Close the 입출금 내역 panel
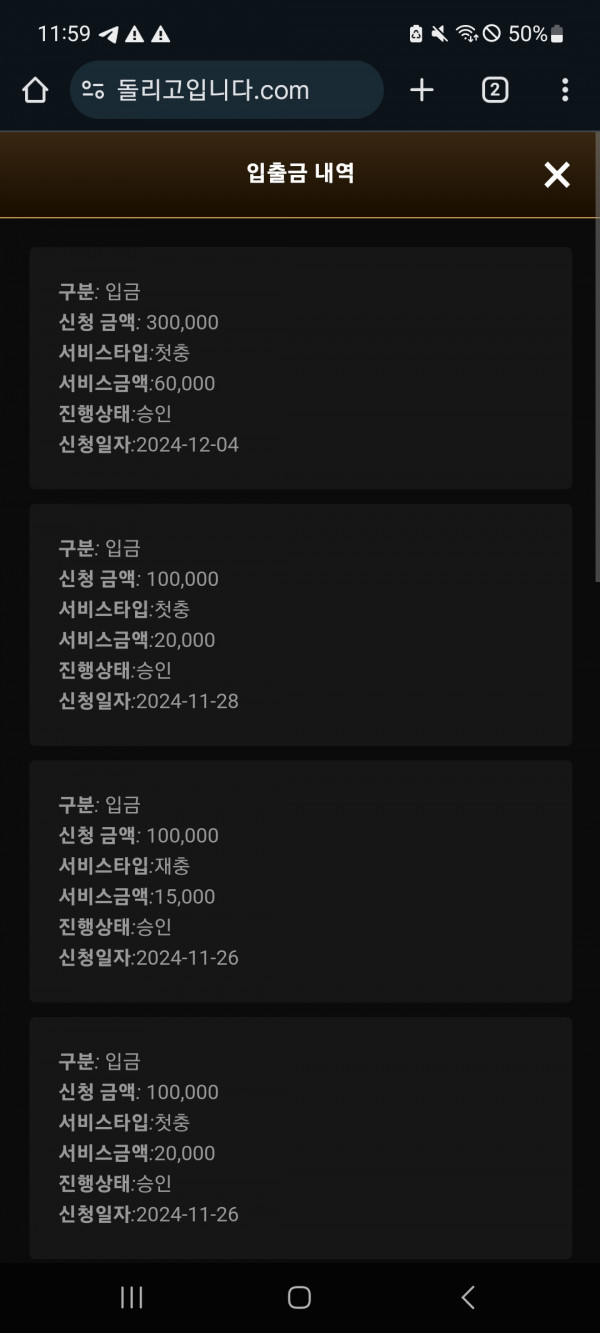Screen dimensions: 600x1333 click(x=557, y=175)
